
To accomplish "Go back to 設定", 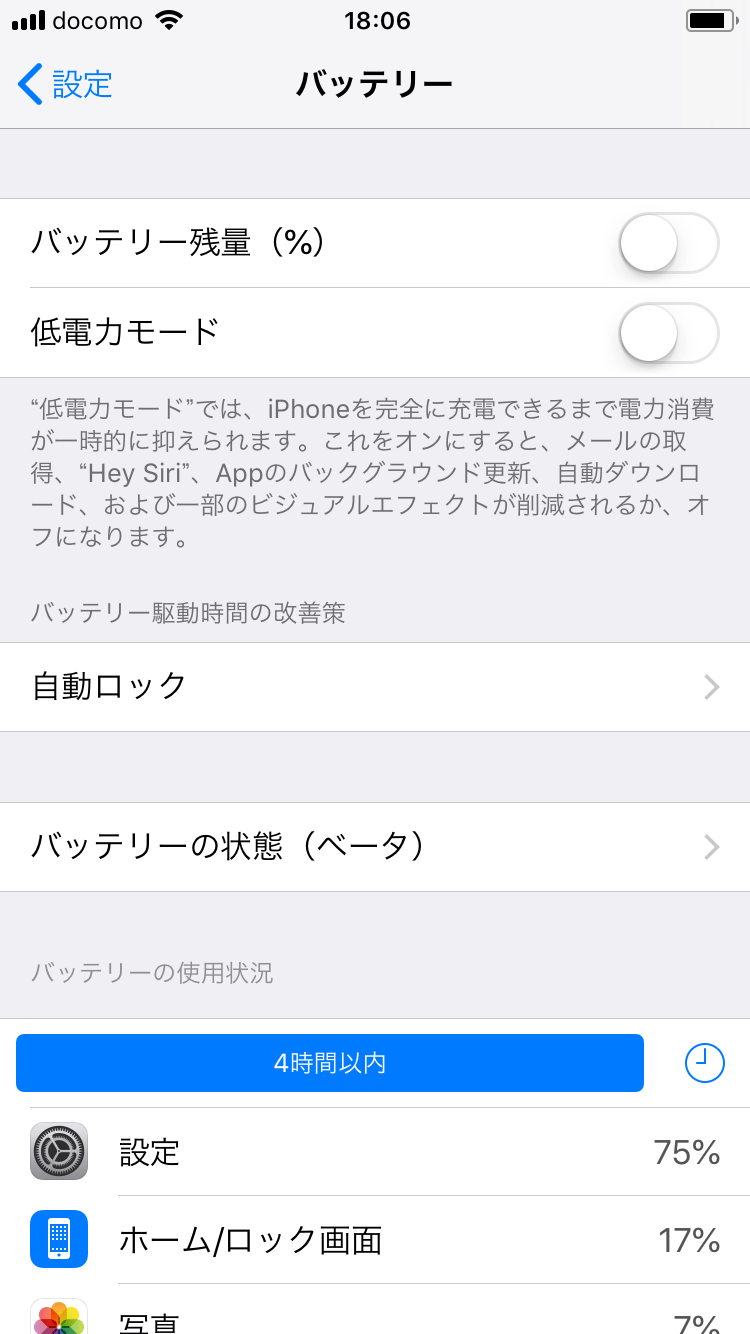I will pos(66,84).
